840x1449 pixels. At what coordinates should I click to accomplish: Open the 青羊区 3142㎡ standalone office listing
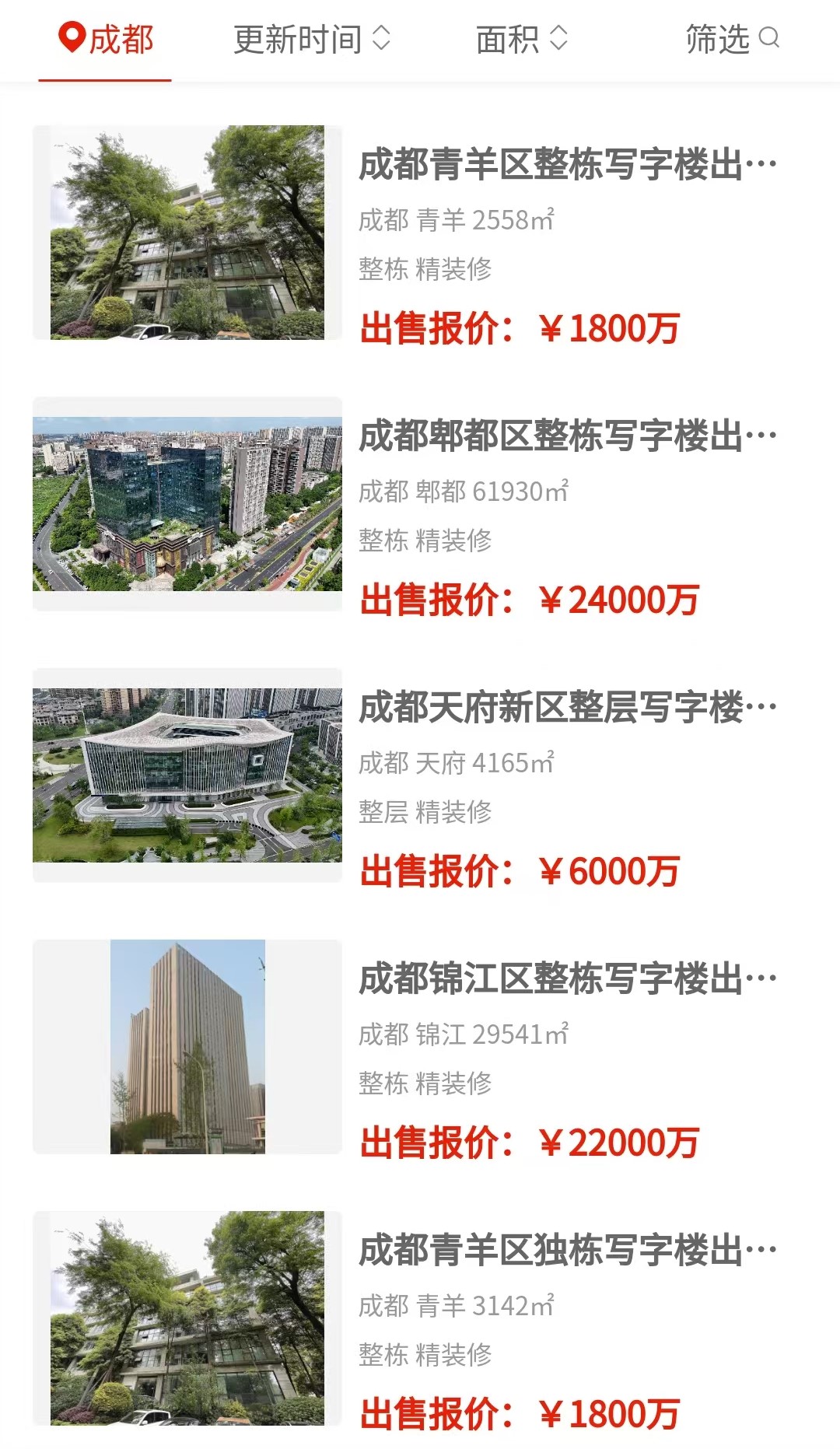coord(420,1318)
